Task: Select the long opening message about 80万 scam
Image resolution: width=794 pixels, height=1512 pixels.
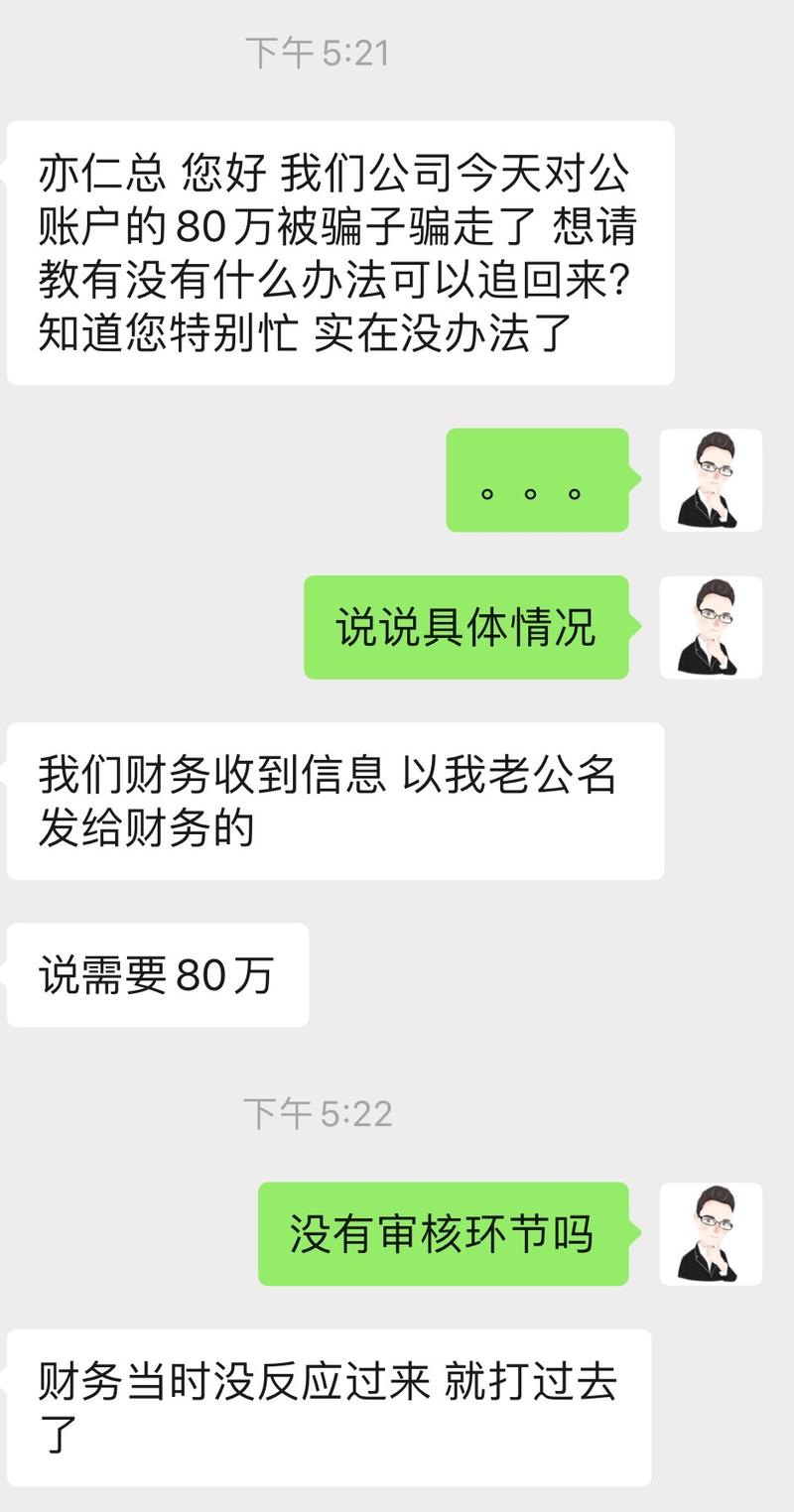Action: pyautogui.click(x=337, y=248)
